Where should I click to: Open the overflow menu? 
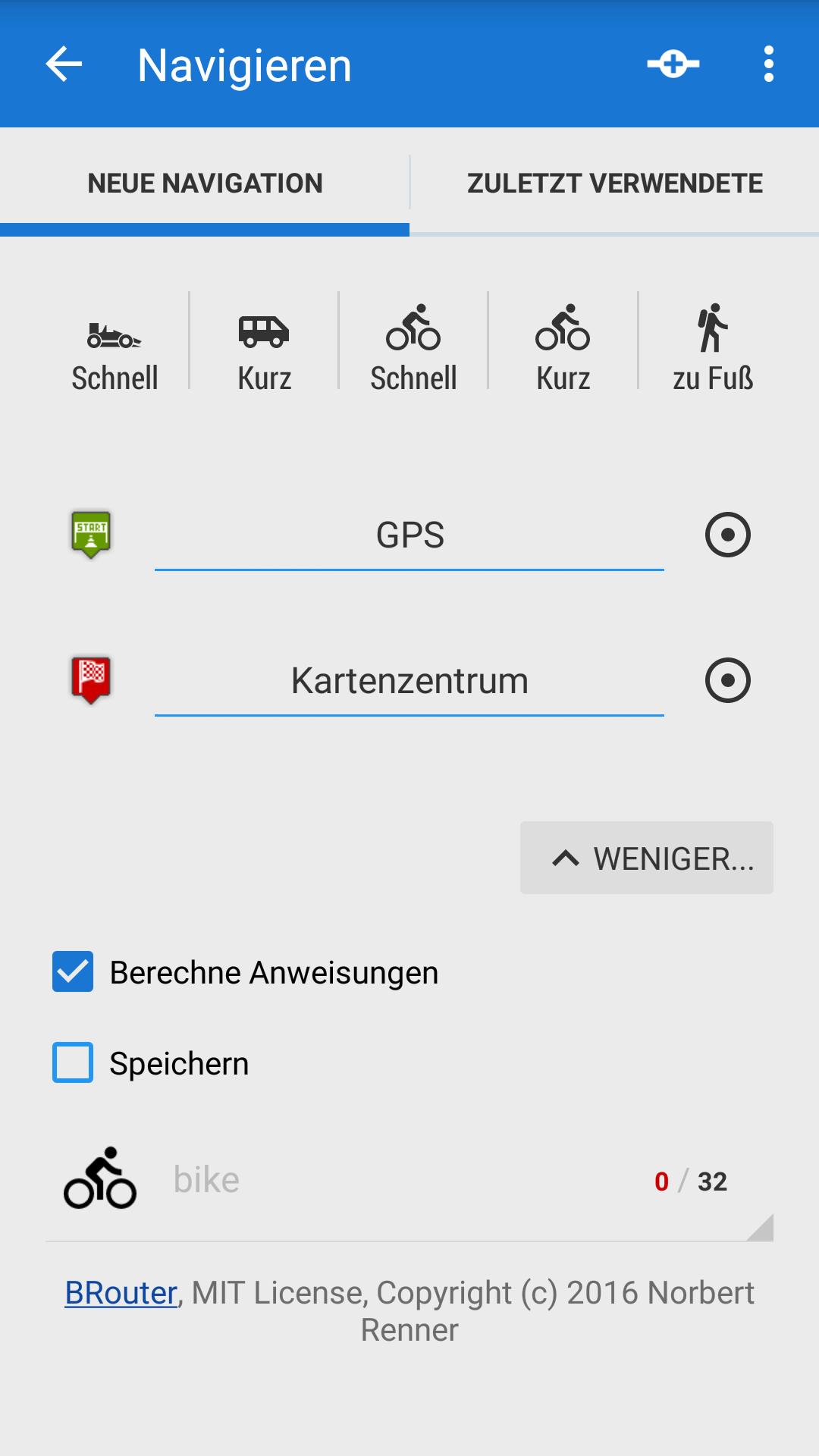768,64
